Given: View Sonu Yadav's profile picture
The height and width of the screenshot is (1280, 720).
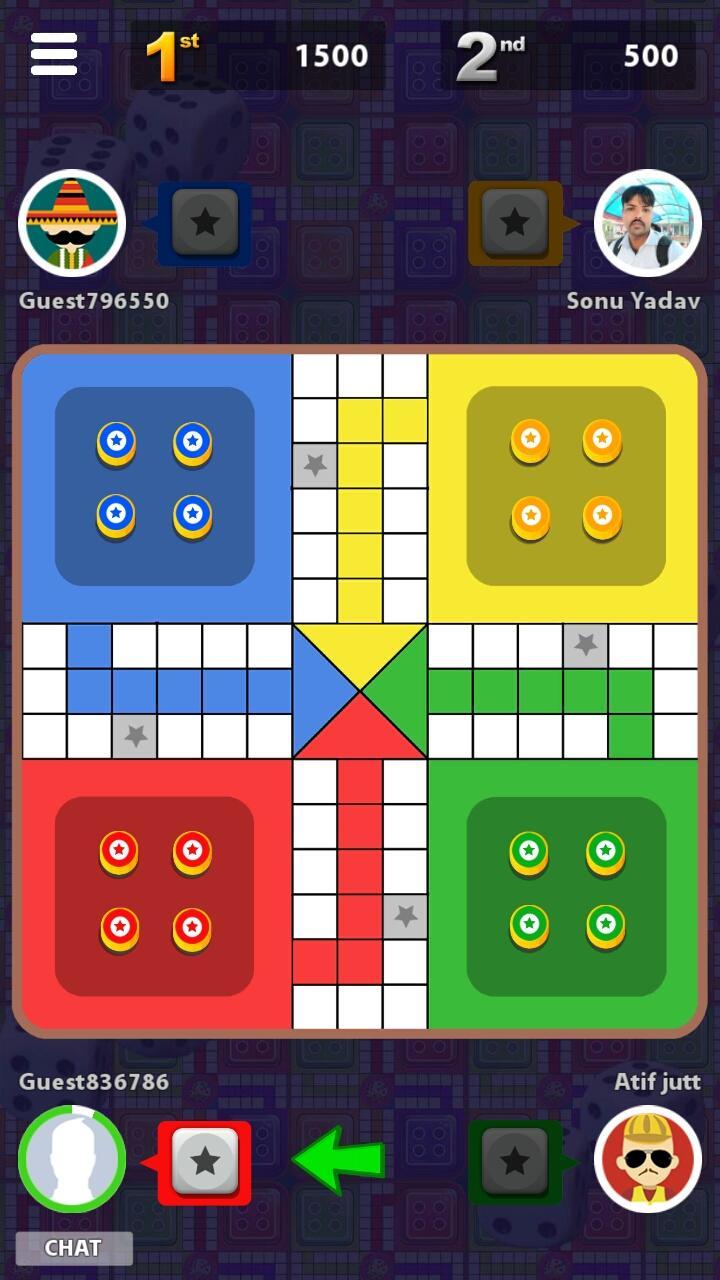Looking at the screenshot, I should click(x=647, y=223).
